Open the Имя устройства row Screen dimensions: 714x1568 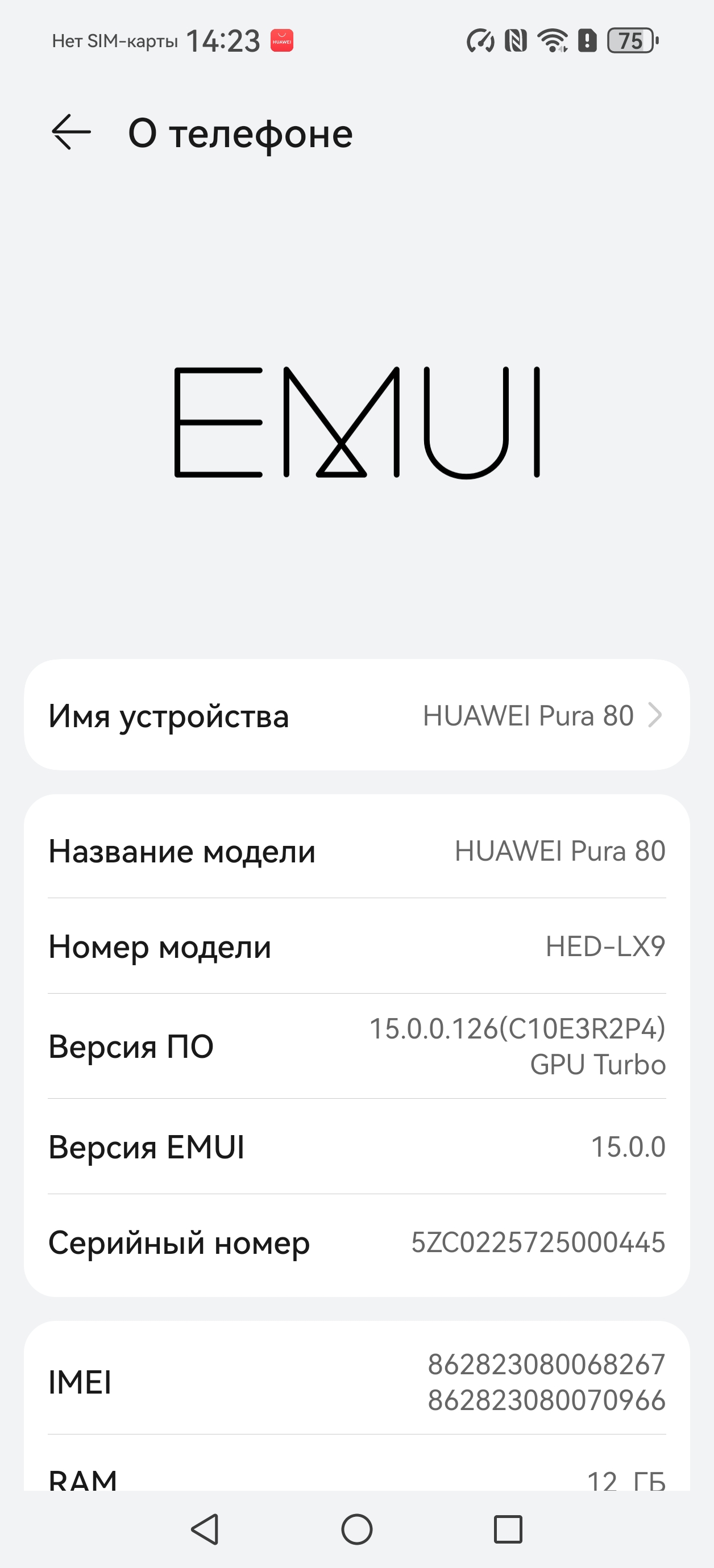(356, 715)
